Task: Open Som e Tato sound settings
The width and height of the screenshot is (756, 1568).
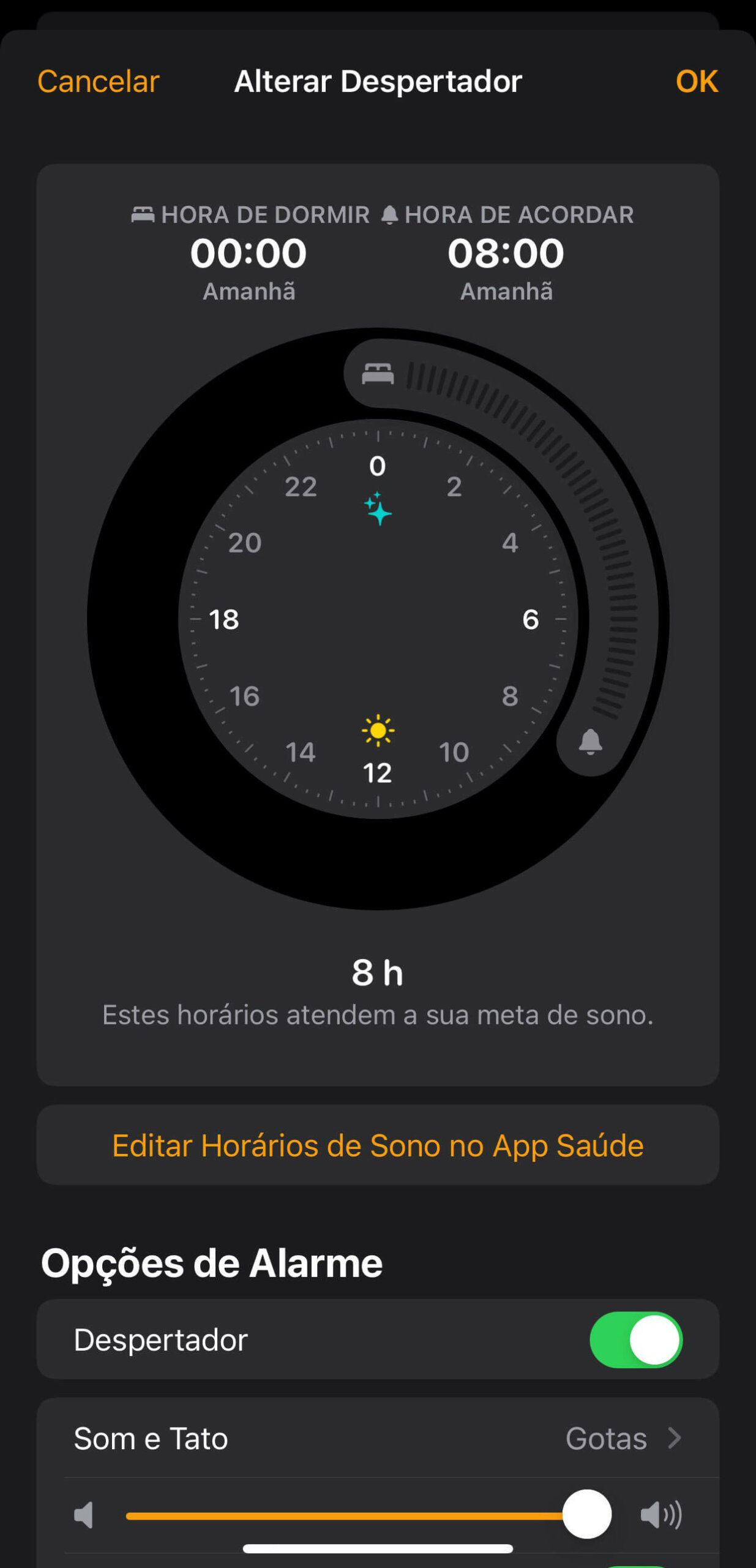Action: tap(378, 1438)
